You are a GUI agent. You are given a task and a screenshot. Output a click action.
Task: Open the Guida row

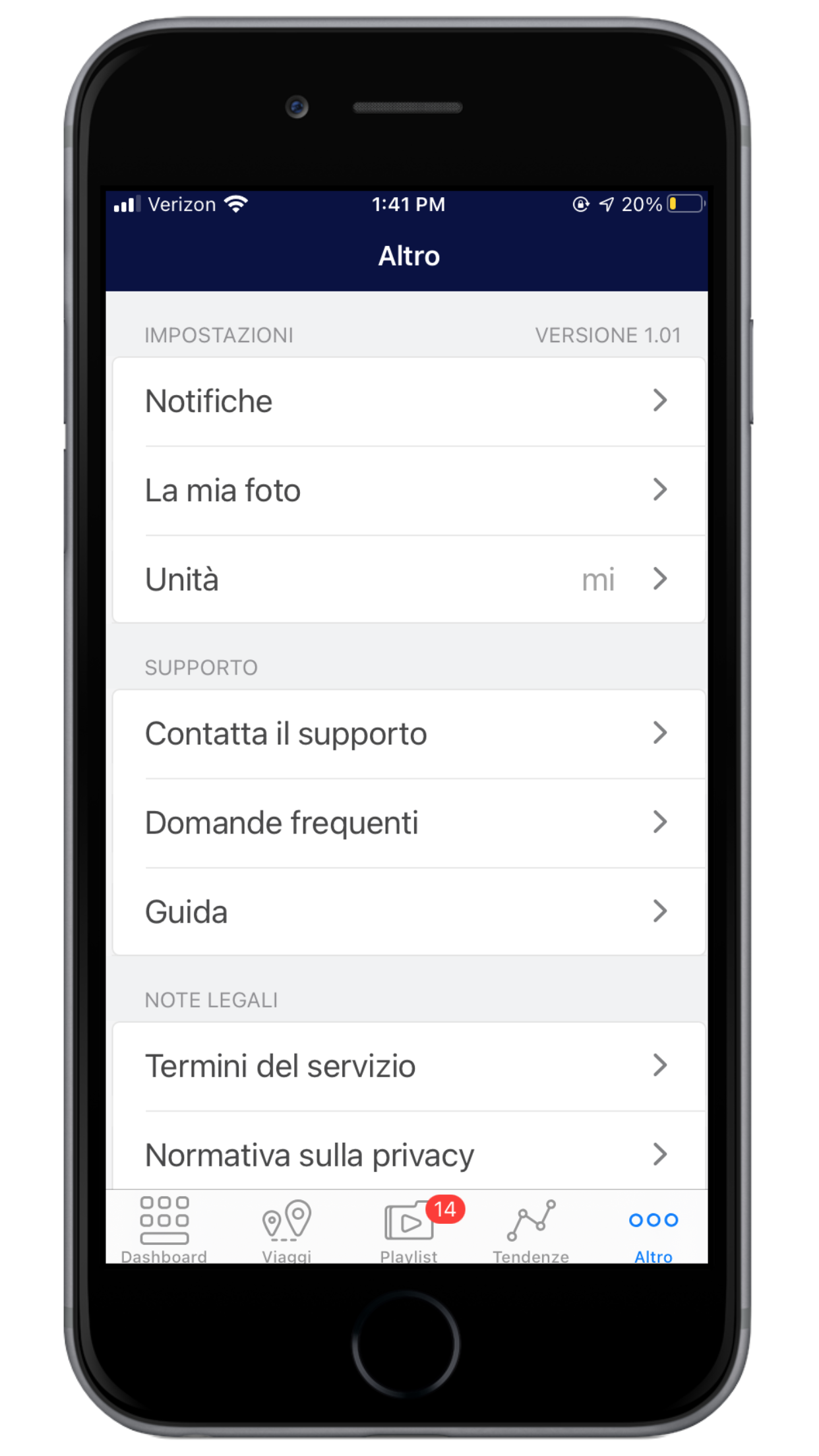(x=409, y=912)
